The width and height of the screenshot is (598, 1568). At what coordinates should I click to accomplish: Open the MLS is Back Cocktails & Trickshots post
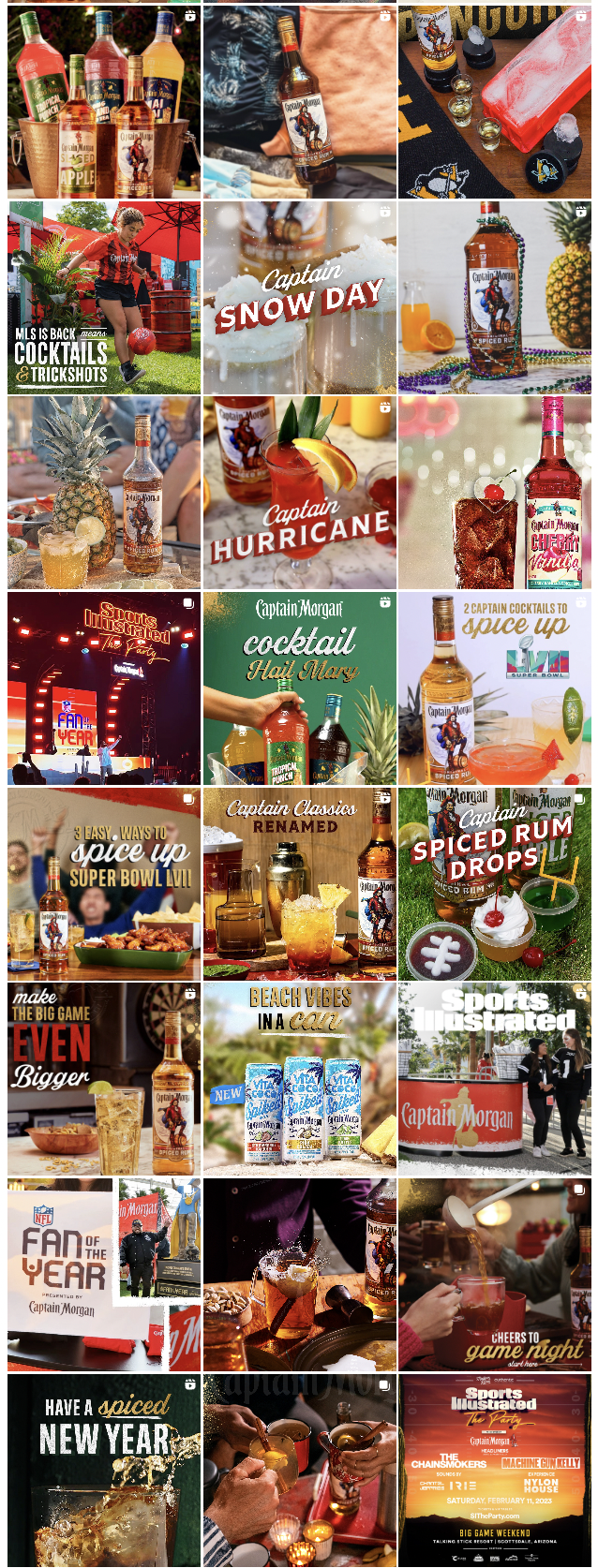click(104, 297)
